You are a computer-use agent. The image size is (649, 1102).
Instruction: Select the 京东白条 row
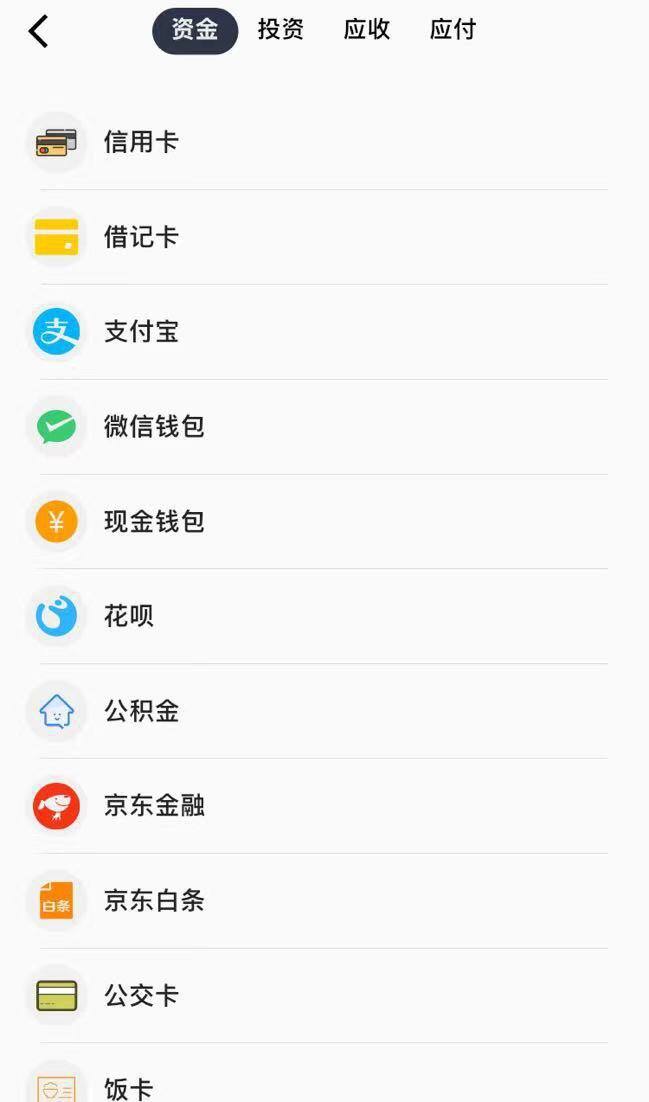pyautogui.click(x=324, y=900)
